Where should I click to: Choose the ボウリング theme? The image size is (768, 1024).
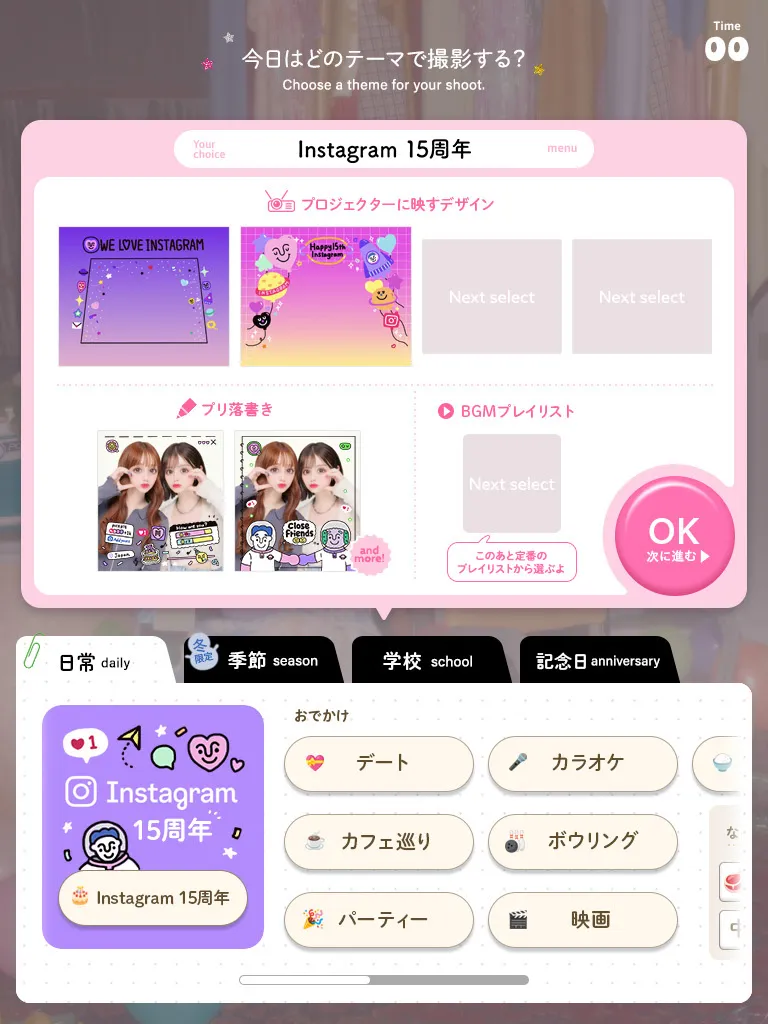tap(582, 841)
